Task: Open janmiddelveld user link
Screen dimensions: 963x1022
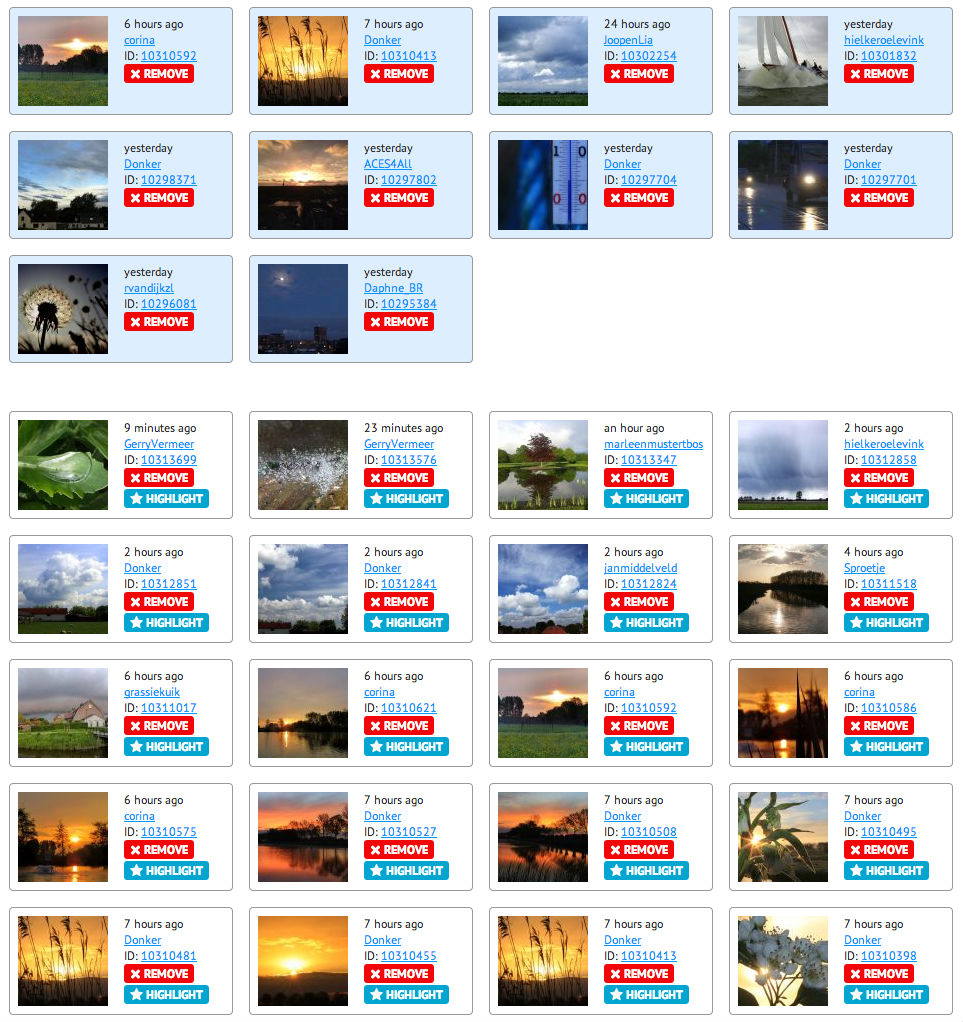Action: tap(640, 568)
